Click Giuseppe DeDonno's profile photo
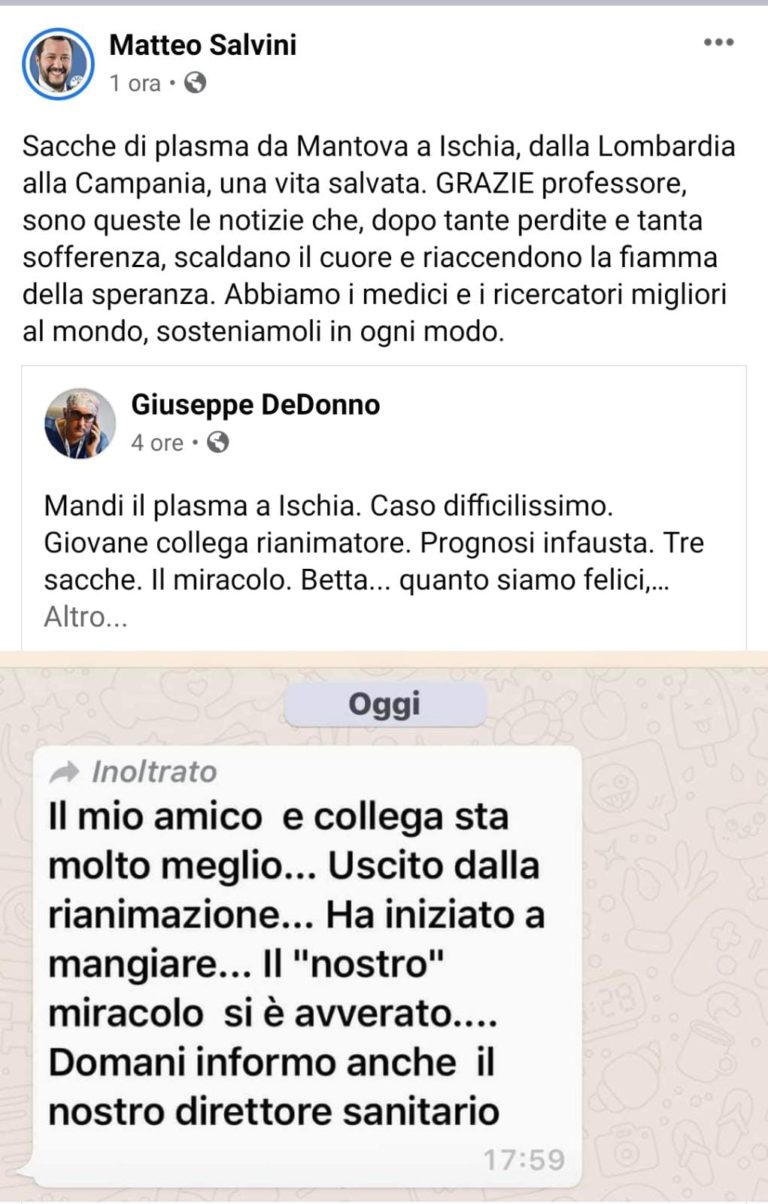This screenshot has width=768, height=1204. pos(79,421)
